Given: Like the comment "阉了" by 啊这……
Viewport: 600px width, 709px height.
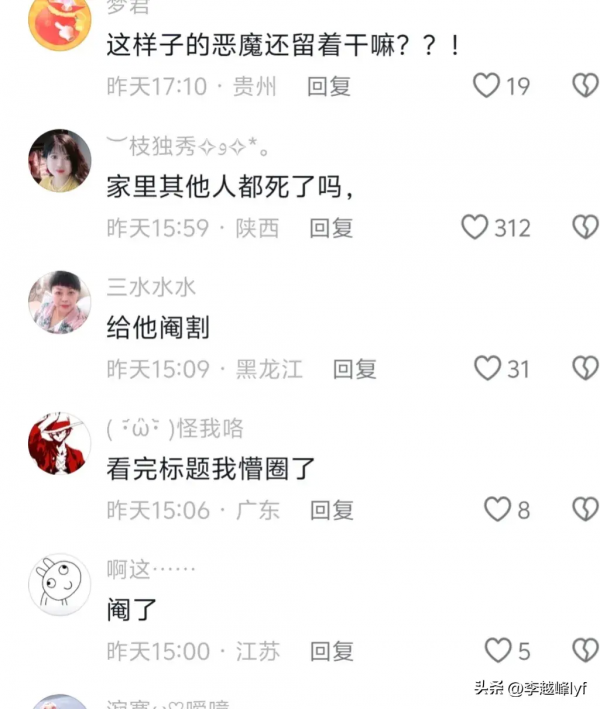Looking at the screenshot, I should coord(497,651).
